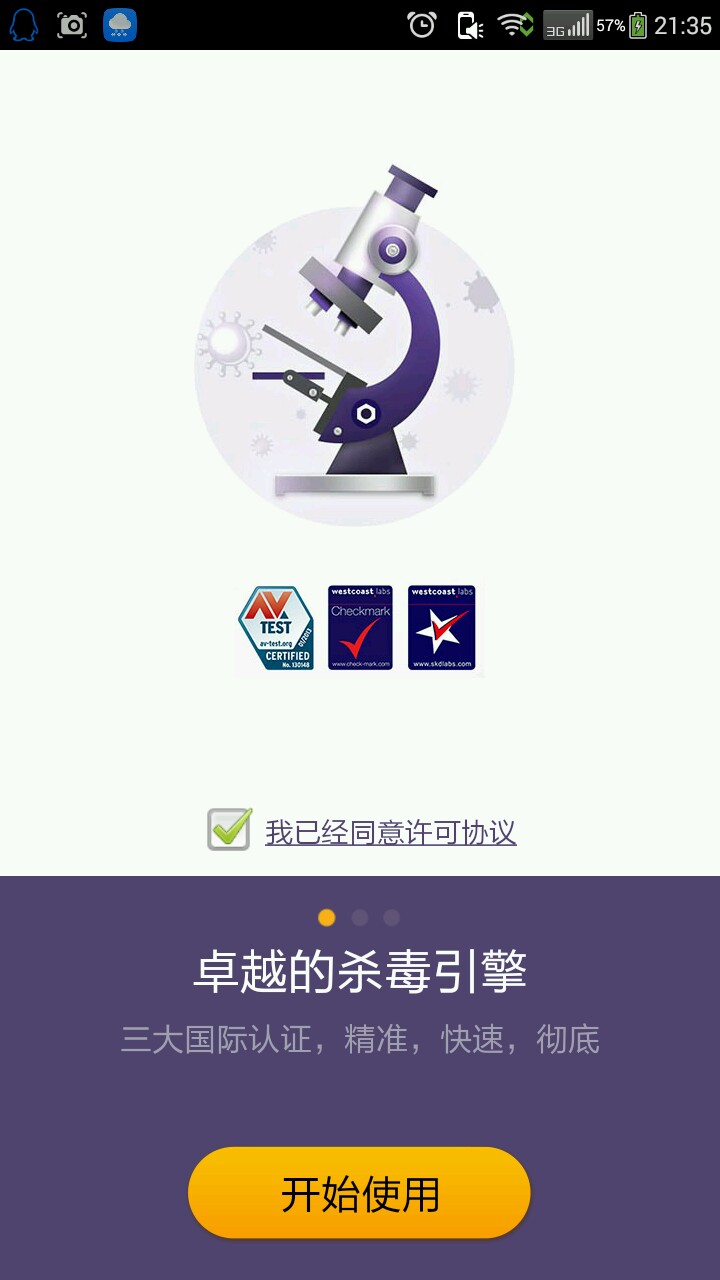The height and width of the screenshot is (1280, 720).
Task: Open the 我已经同意许可协议 link
Action: 390,832
